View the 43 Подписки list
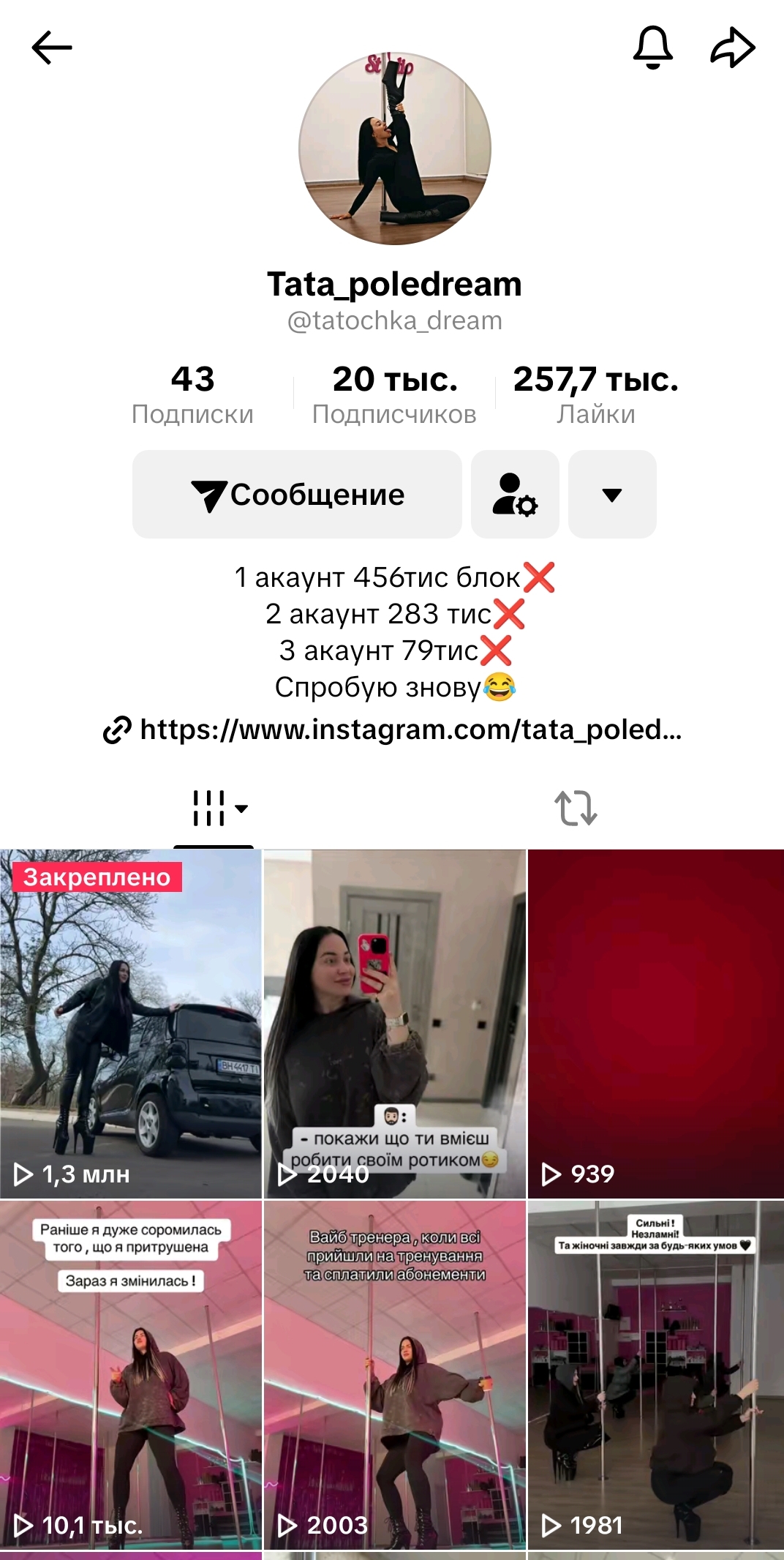 [x=192, y=394]
